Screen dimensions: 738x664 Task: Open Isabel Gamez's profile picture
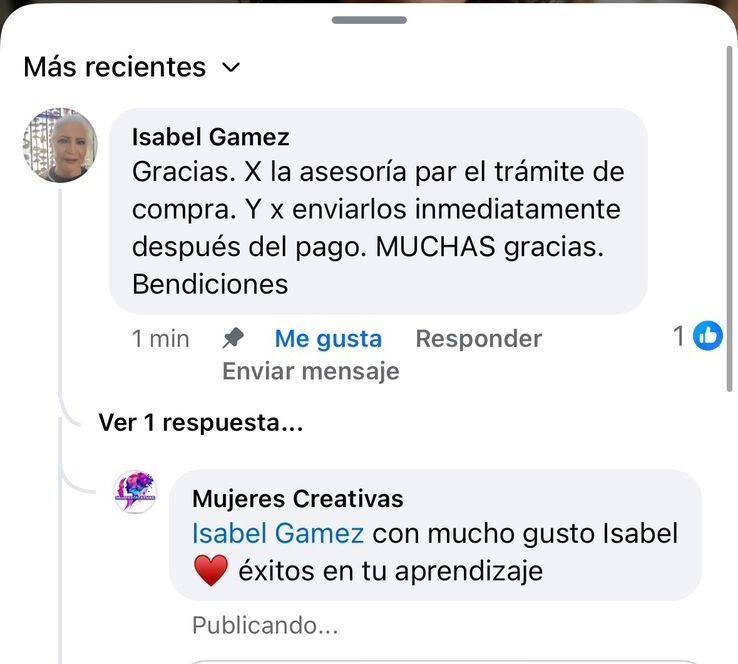[x=60, y=146]
